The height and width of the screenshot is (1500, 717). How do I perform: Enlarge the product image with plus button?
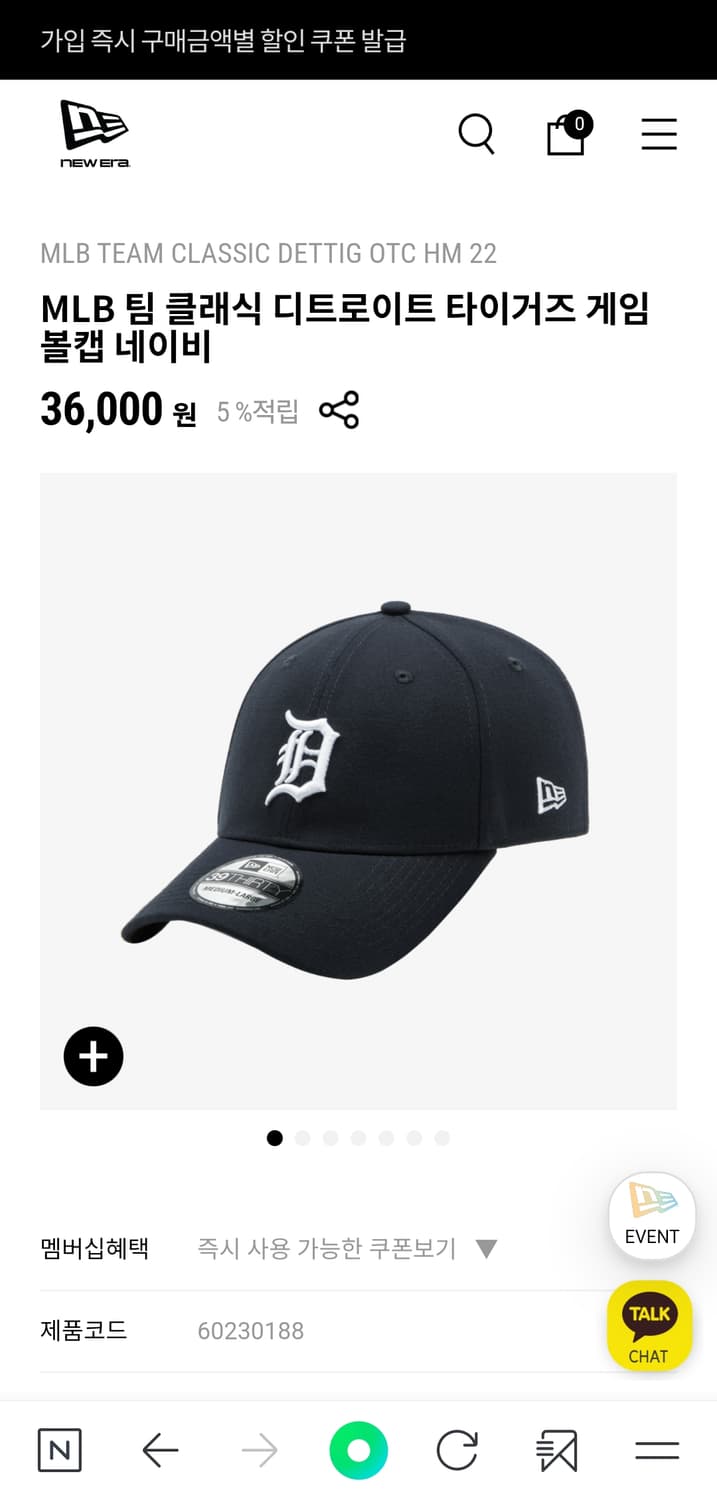(x=93, y=1056)
